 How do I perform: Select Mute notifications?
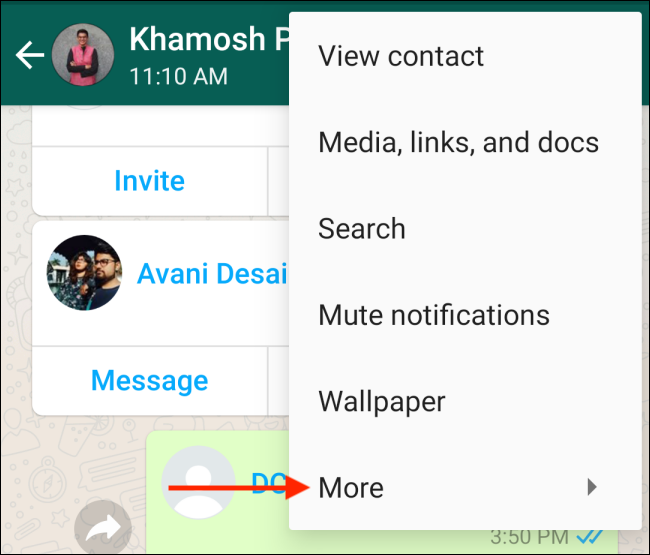click(x=434, y=315)
